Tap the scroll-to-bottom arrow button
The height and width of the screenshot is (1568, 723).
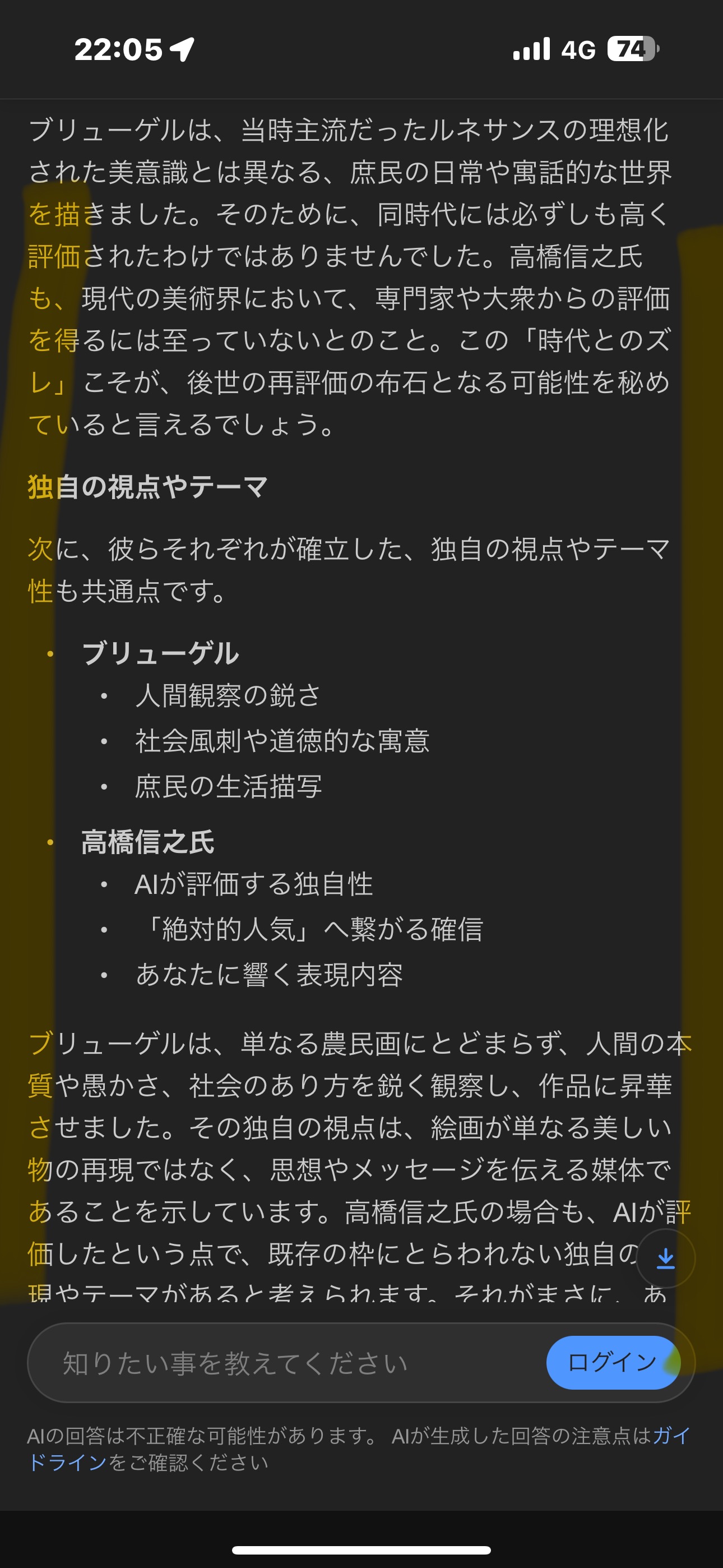665,1258
